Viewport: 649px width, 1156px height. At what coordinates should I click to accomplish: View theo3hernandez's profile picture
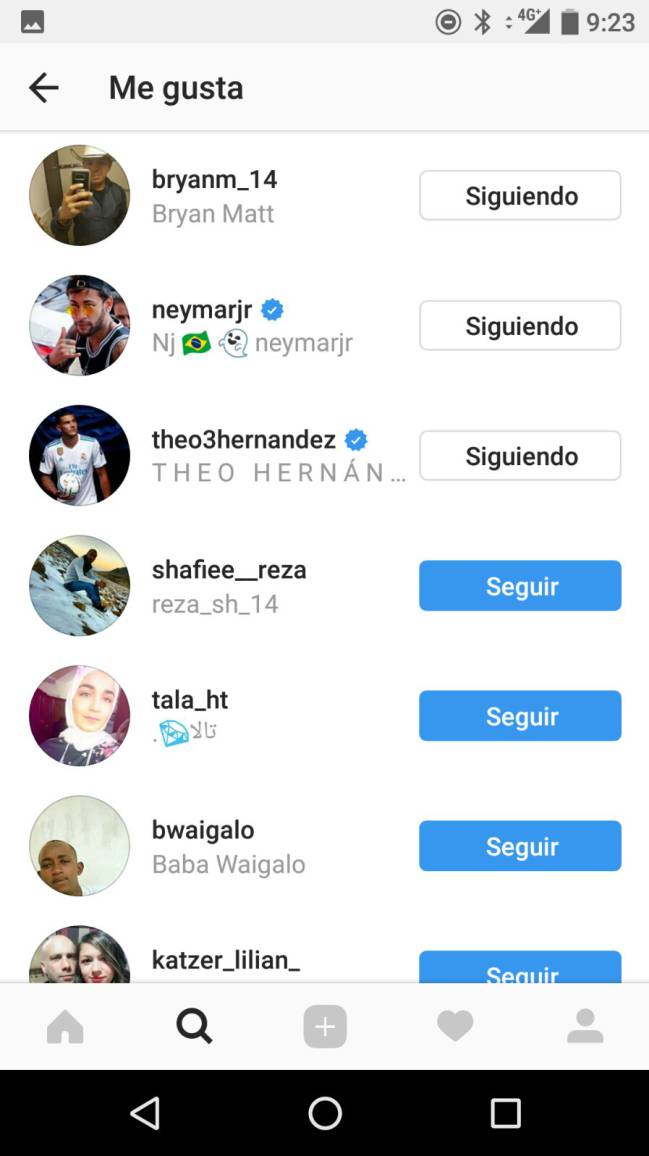click(79, 455)
